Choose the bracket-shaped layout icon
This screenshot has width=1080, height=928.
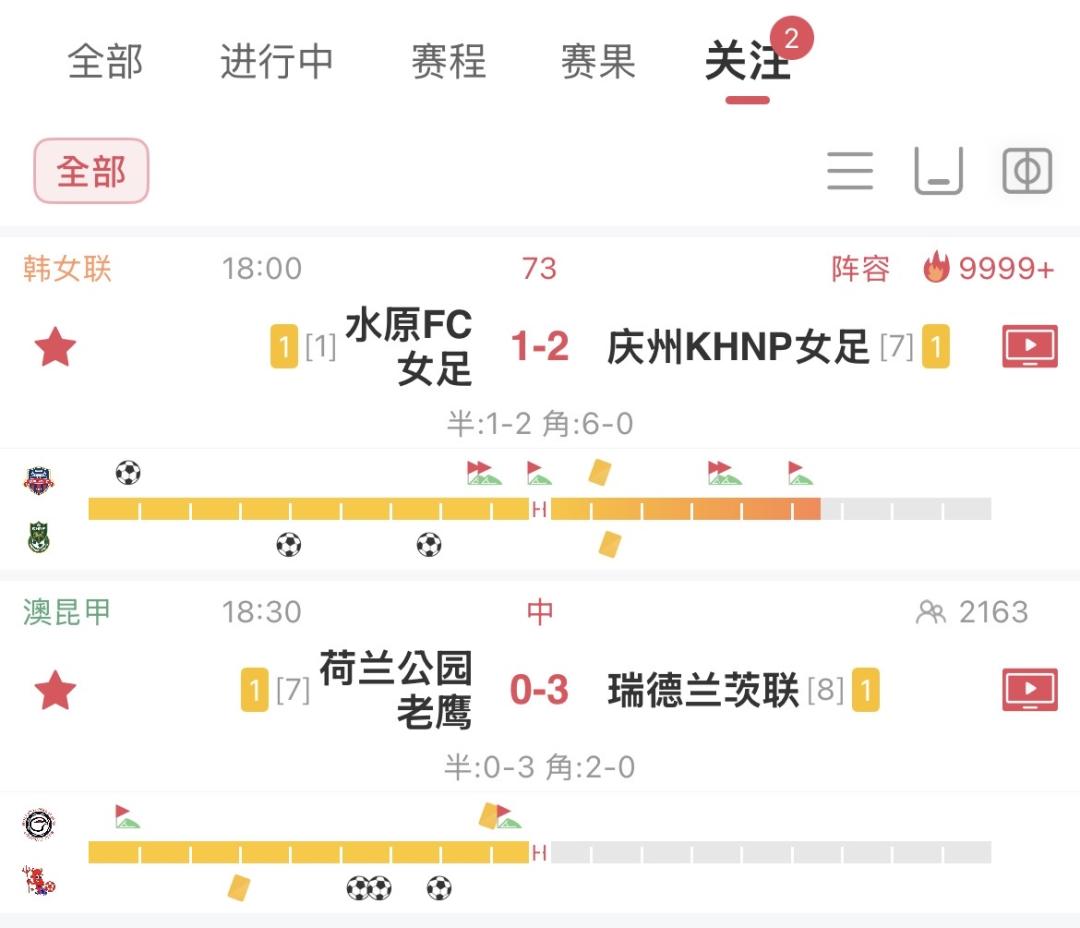(x=938, y=171)
